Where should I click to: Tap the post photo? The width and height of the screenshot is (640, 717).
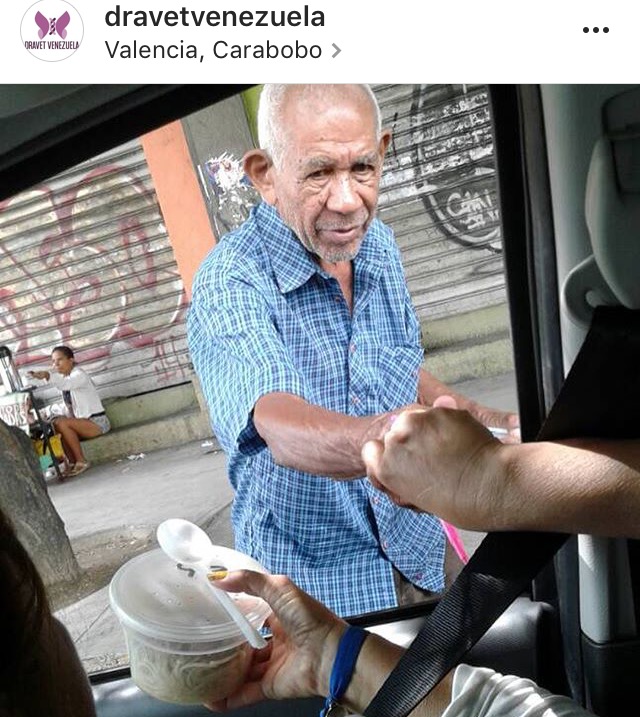click(320, 400)
